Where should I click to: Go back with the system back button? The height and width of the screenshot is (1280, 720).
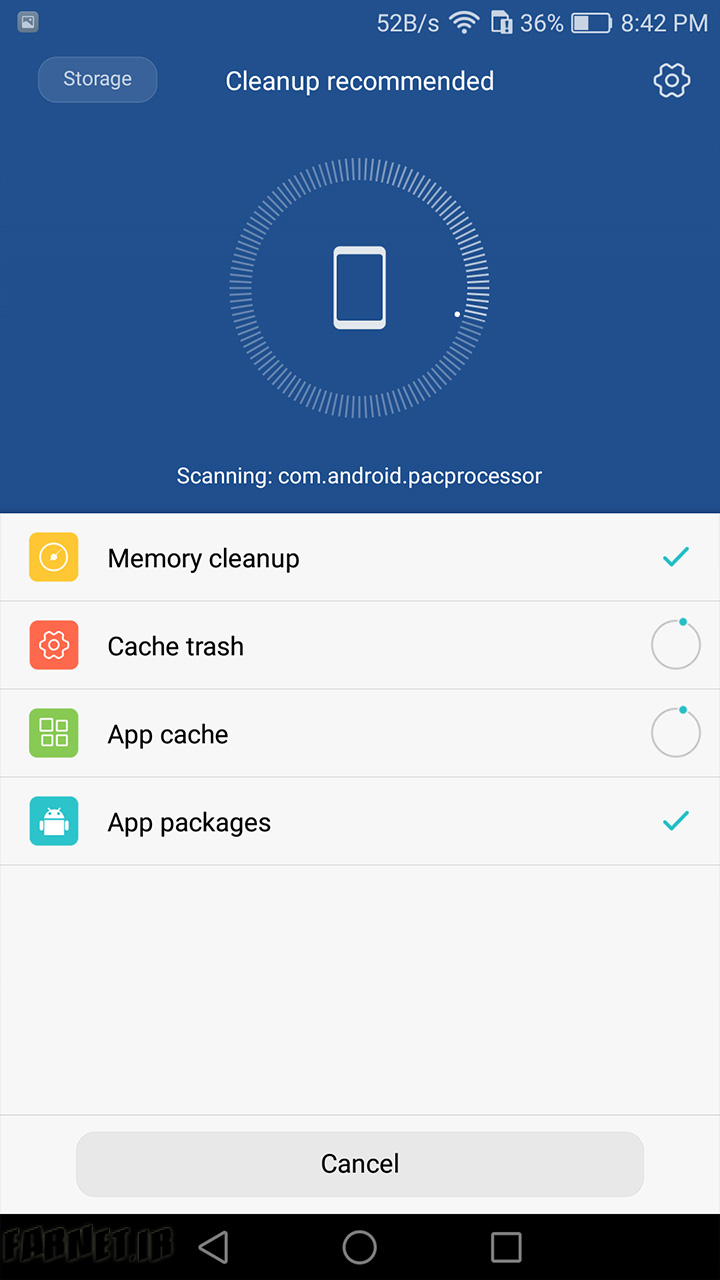click(213, 1247)
